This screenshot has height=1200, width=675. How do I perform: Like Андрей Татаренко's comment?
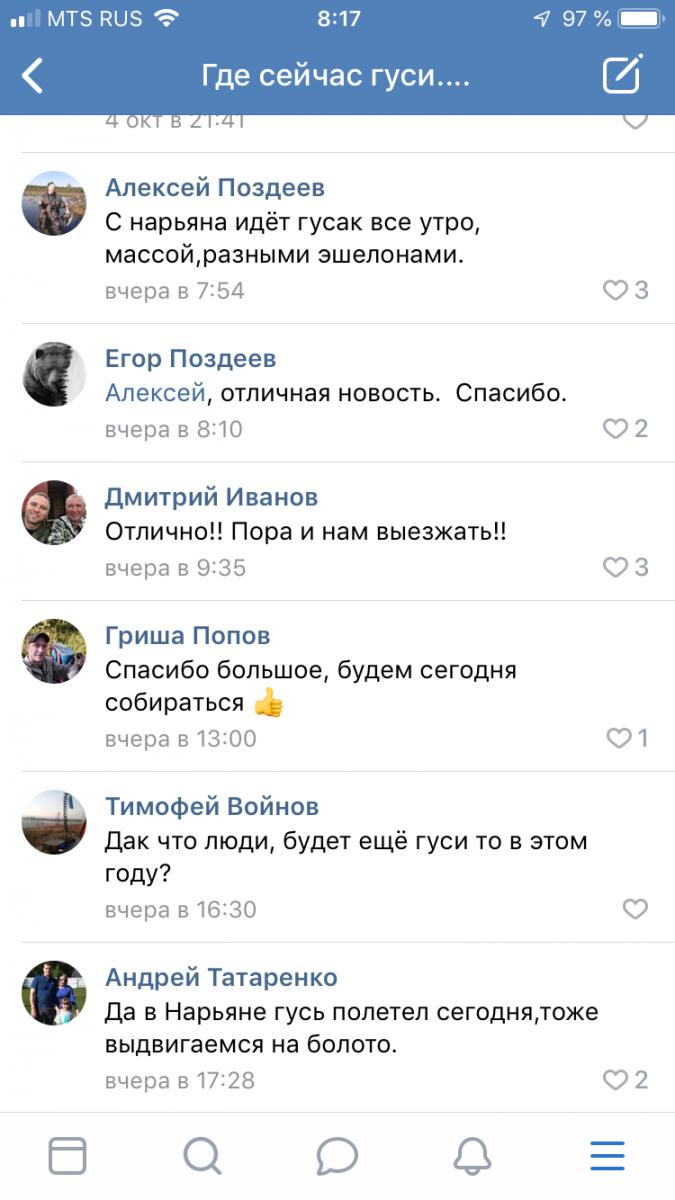615,1080
